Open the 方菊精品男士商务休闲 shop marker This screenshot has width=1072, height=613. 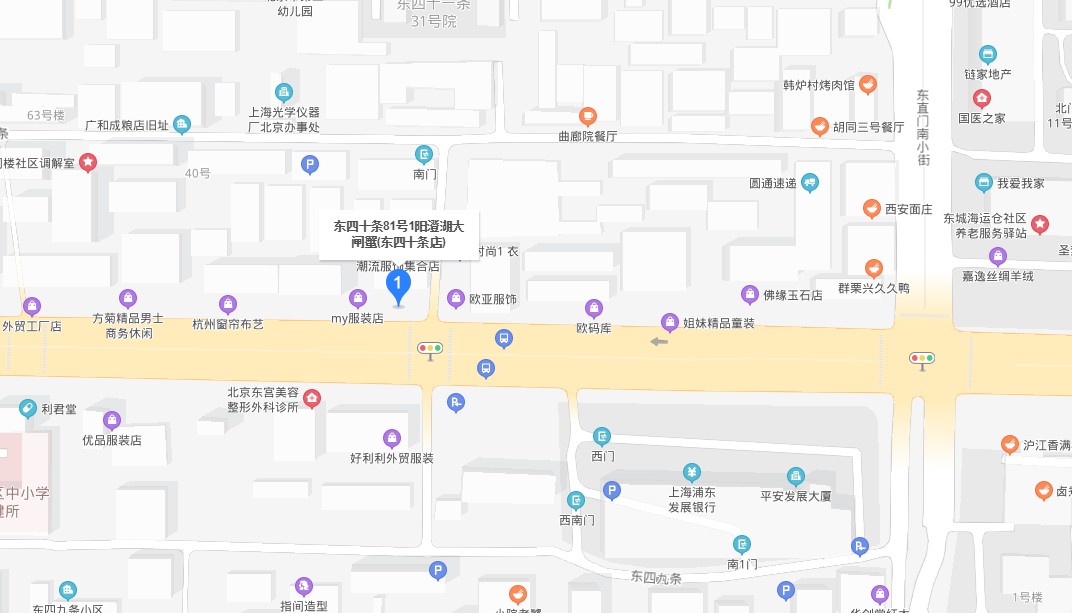128,298
